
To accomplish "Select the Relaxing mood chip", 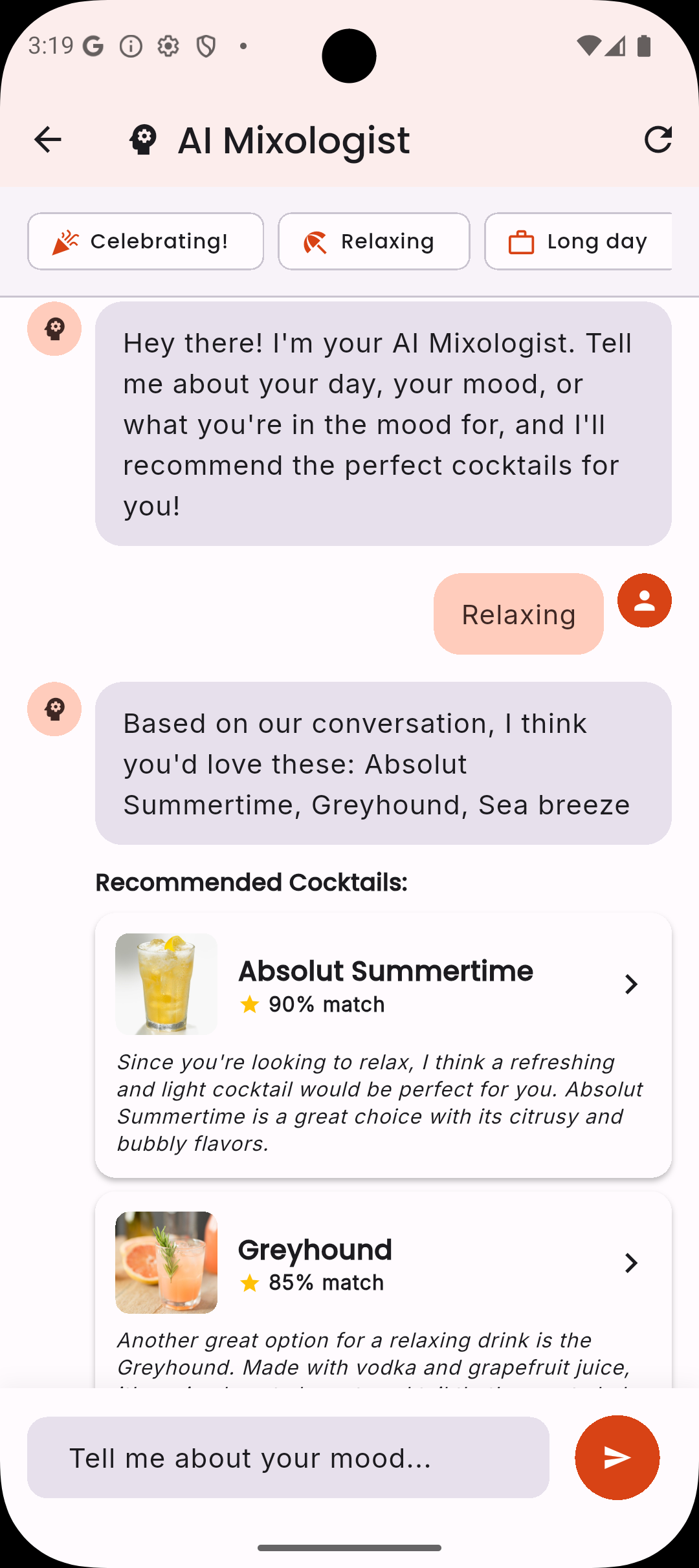I will pos(374,241).
